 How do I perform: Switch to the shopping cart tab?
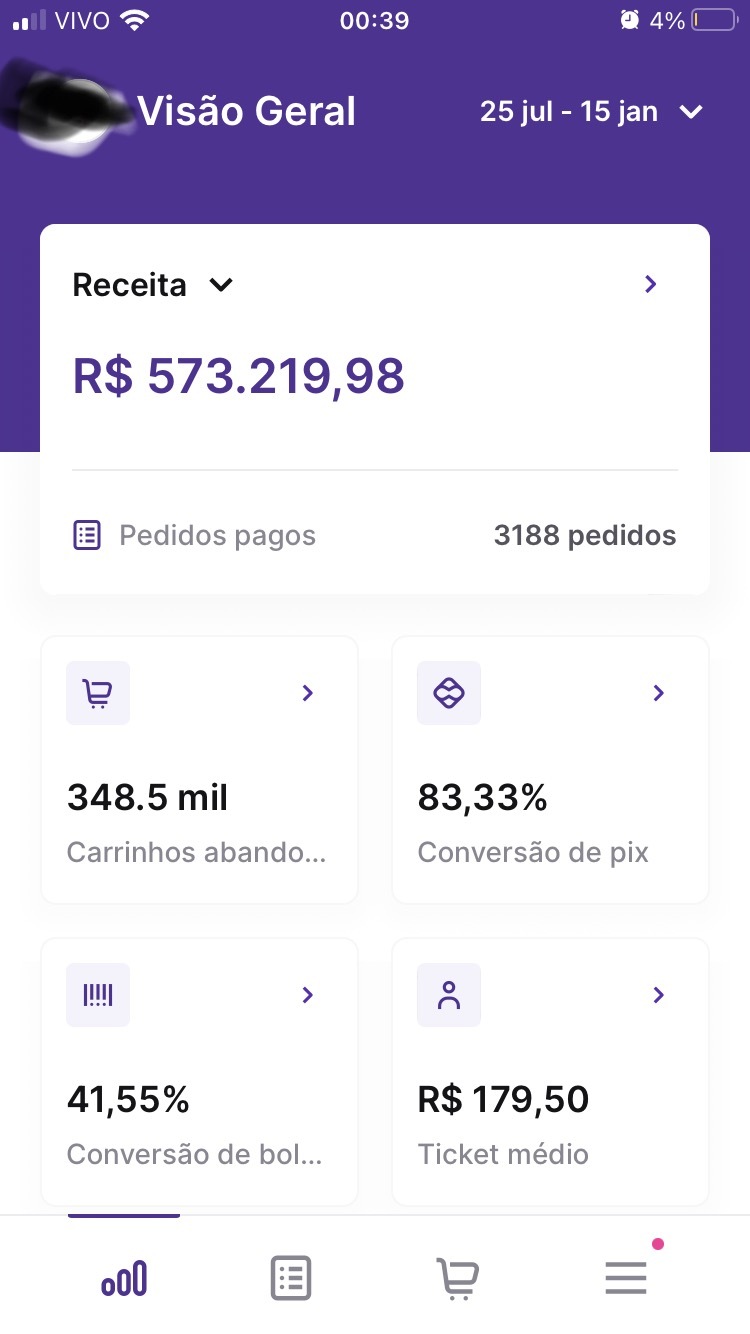[x=458, y=1278]
